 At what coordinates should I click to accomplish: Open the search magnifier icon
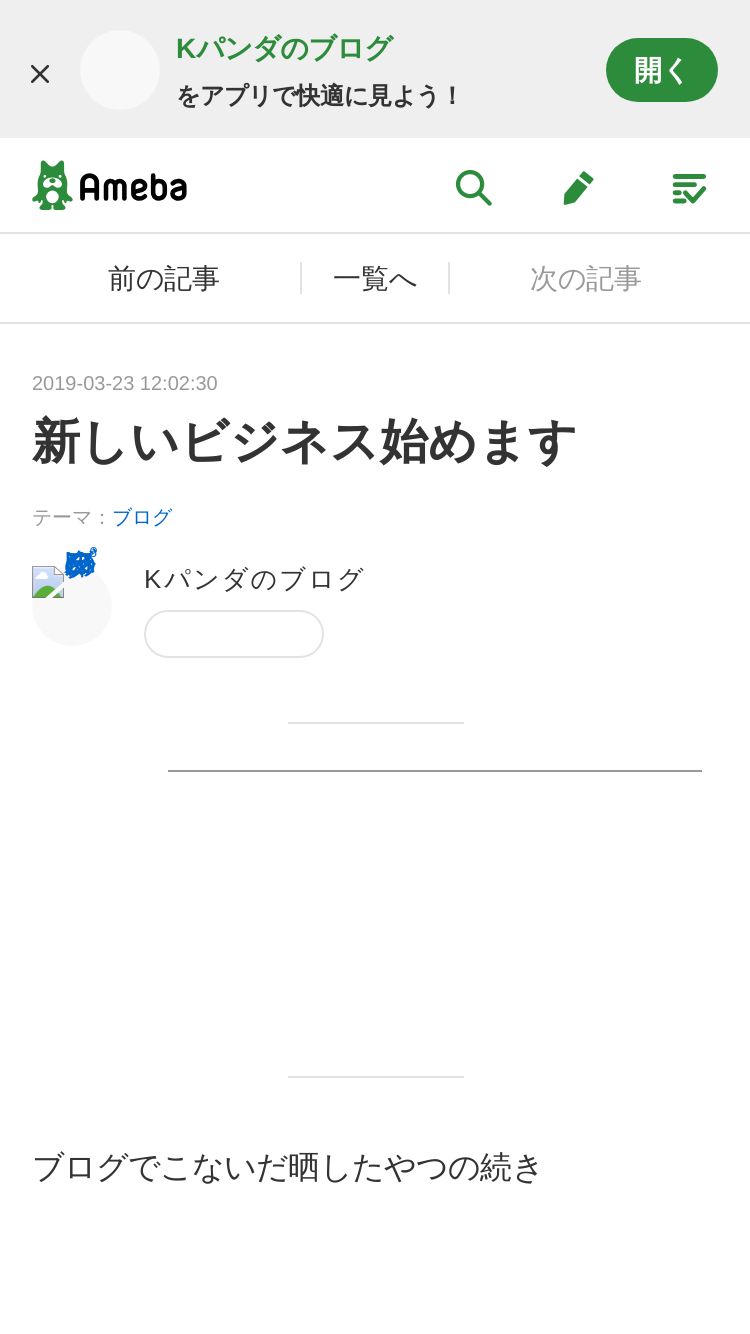[x=473, y=187]
